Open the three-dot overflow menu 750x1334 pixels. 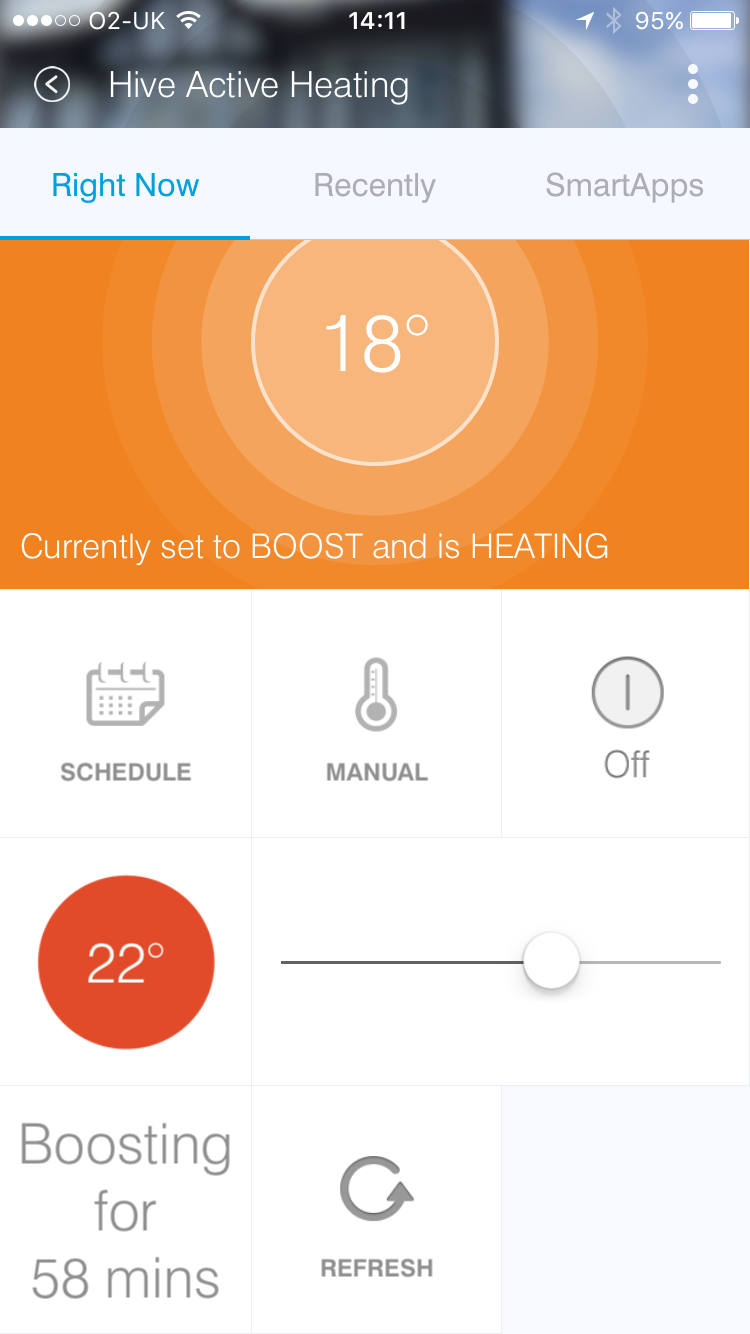(693, 85)
